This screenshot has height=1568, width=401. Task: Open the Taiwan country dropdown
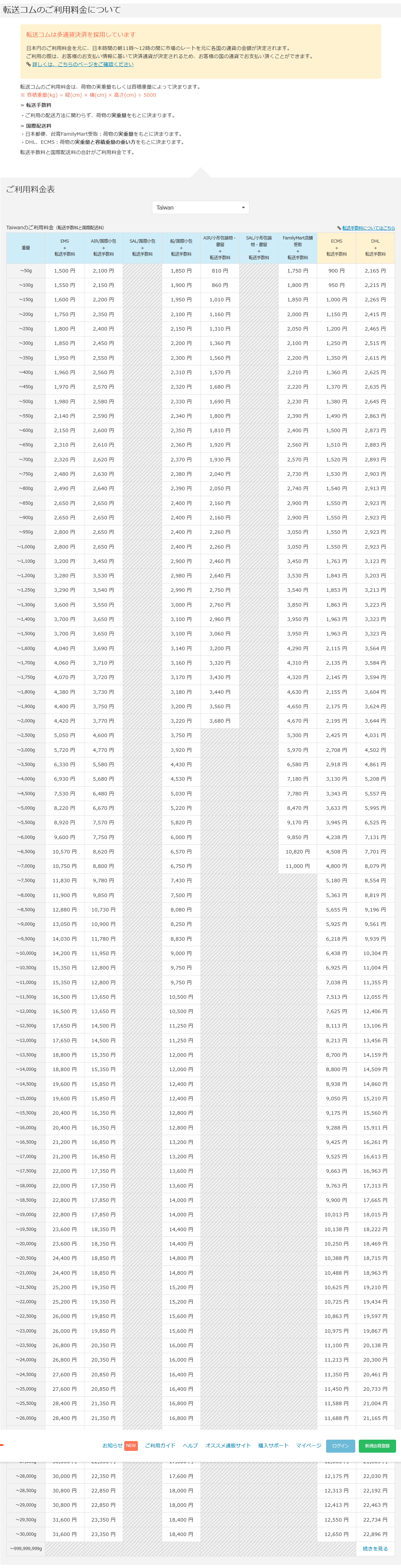200,207
